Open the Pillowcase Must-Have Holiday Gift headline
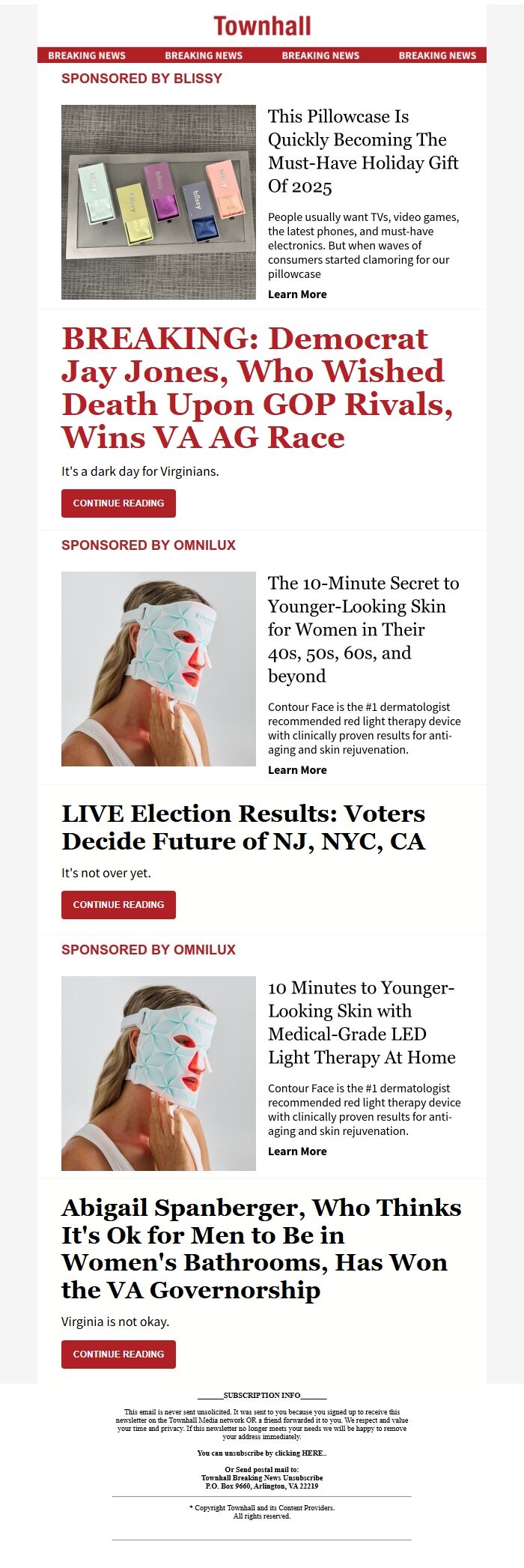Screen dimensions: 524x1568 (x=363, y=151)
